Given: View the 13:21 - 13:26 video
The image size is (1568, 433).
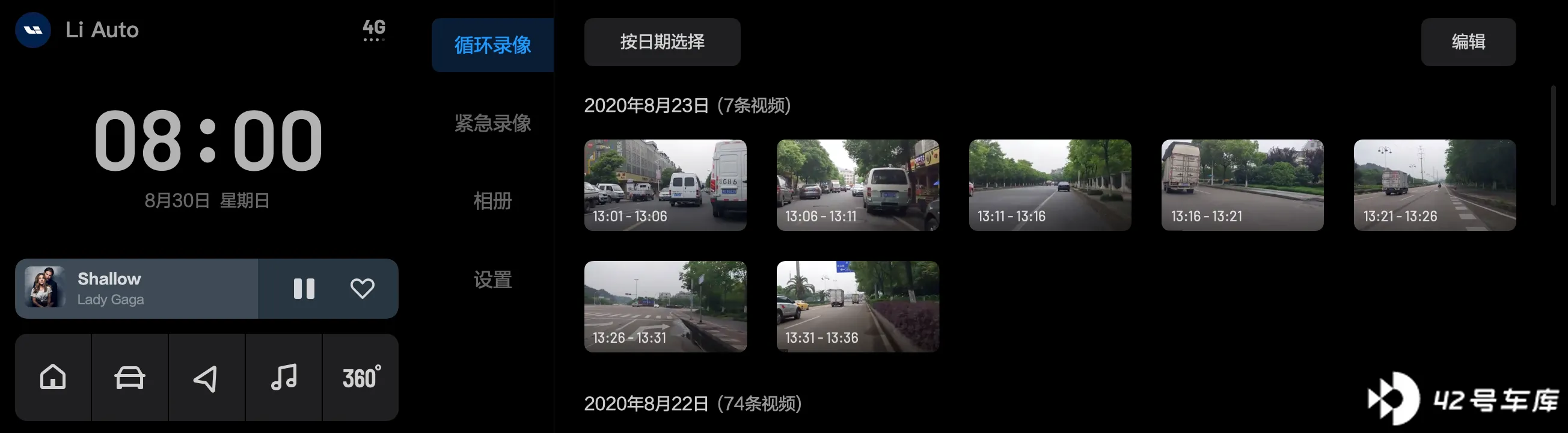Looking at the screenshot, I should [1434, 185].
